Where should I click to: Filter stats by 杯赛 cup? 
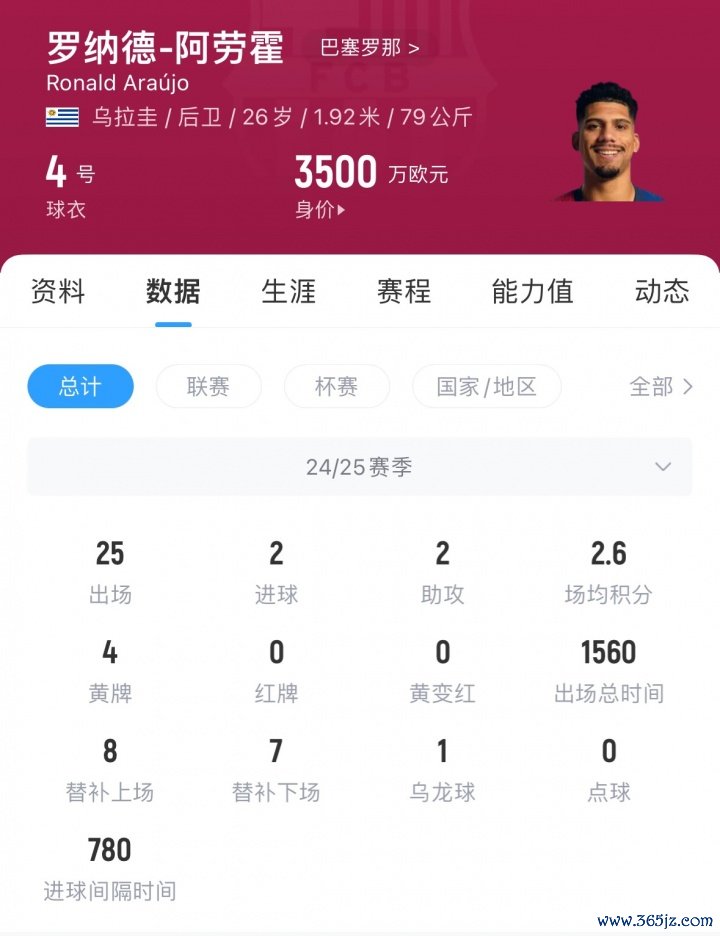click(336, 386)
